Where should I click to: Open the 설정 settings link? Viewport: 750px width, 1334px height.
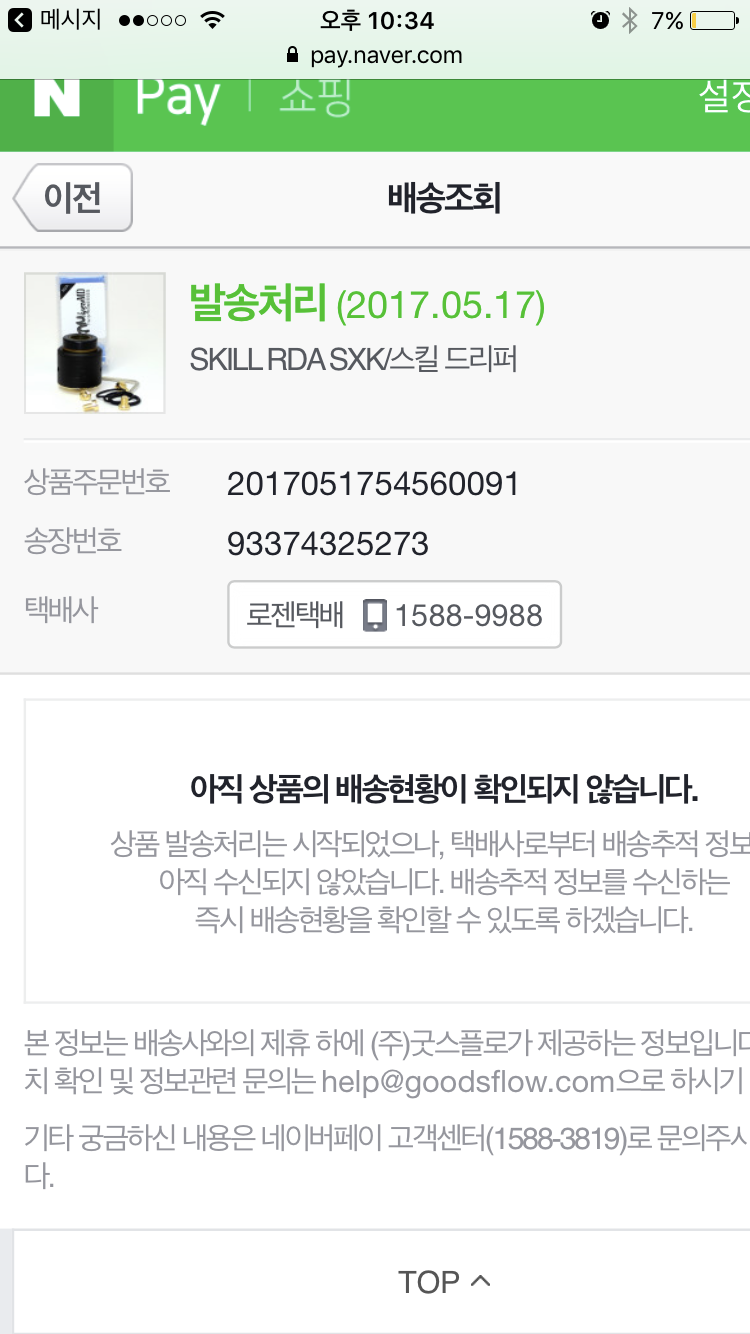pyautogui.click(x=724, y=98)
